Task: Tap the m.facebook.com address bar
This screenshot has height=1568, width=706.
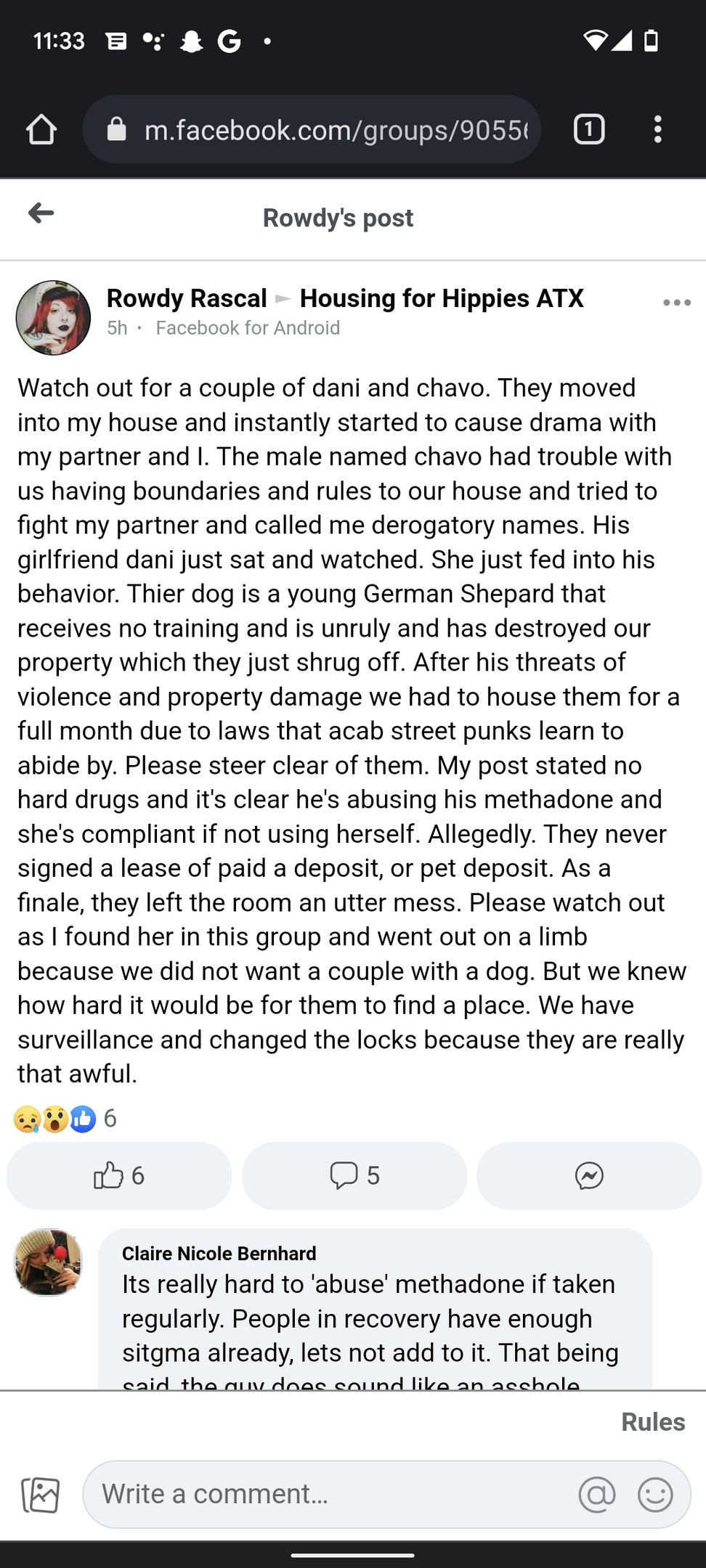Action: [x=312, y=130]
